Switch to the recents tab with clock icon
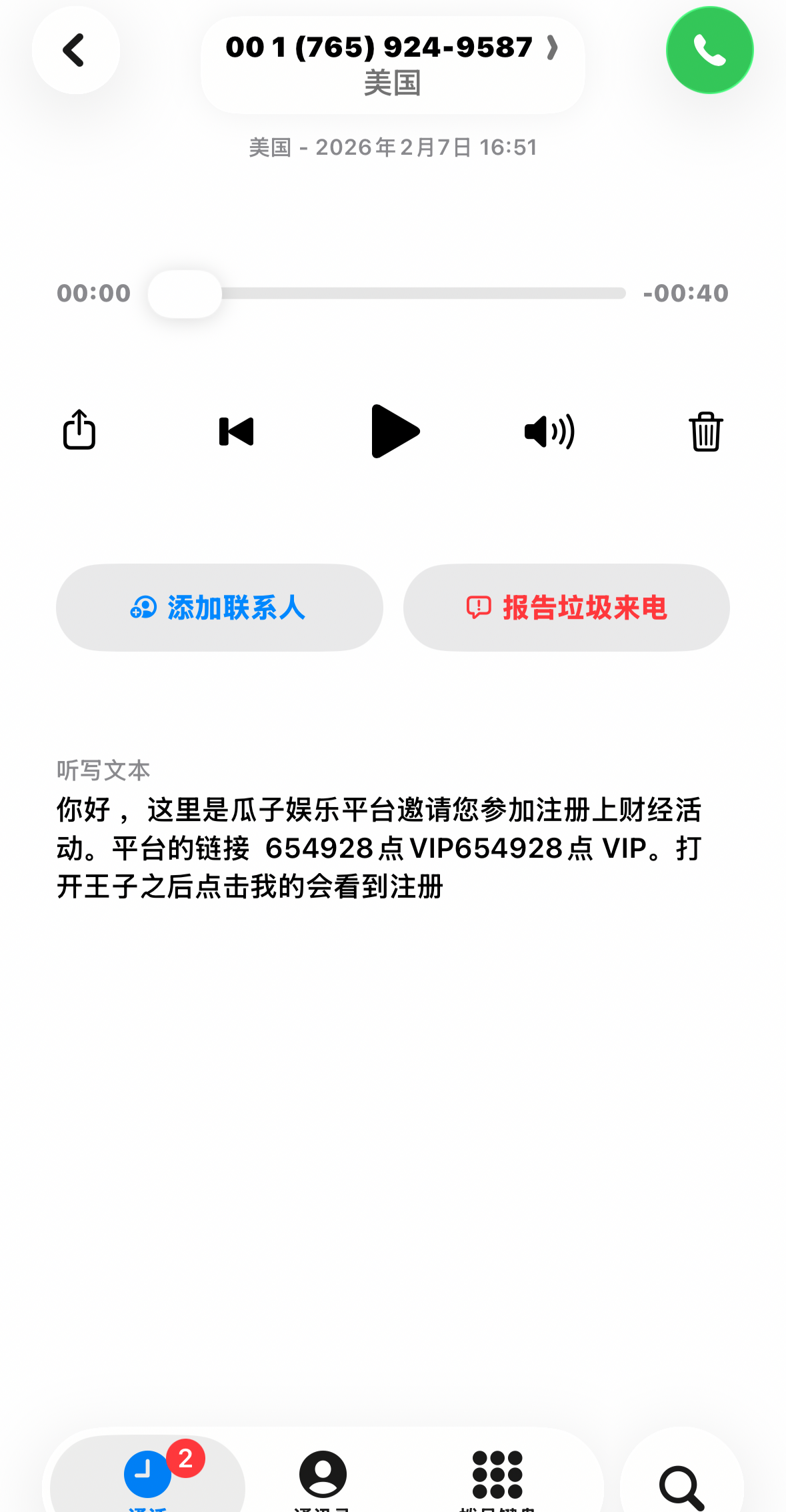 (x=148, y=1474)
